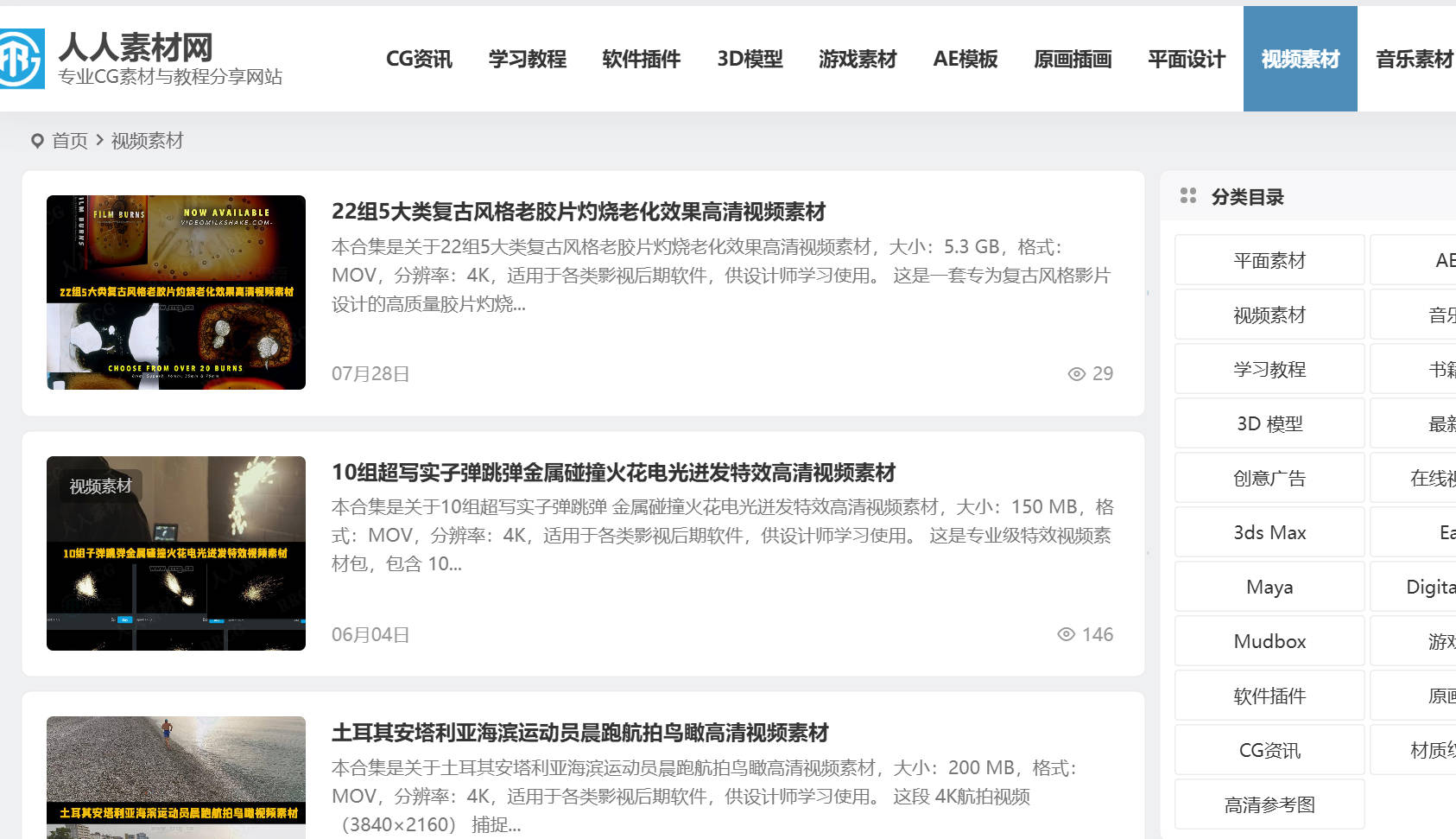The height and width of the screenshot is (839, 1456).
Task: Open the 土耳其安塔利亚海滨运动员 article title
Action: click(579, 733)
